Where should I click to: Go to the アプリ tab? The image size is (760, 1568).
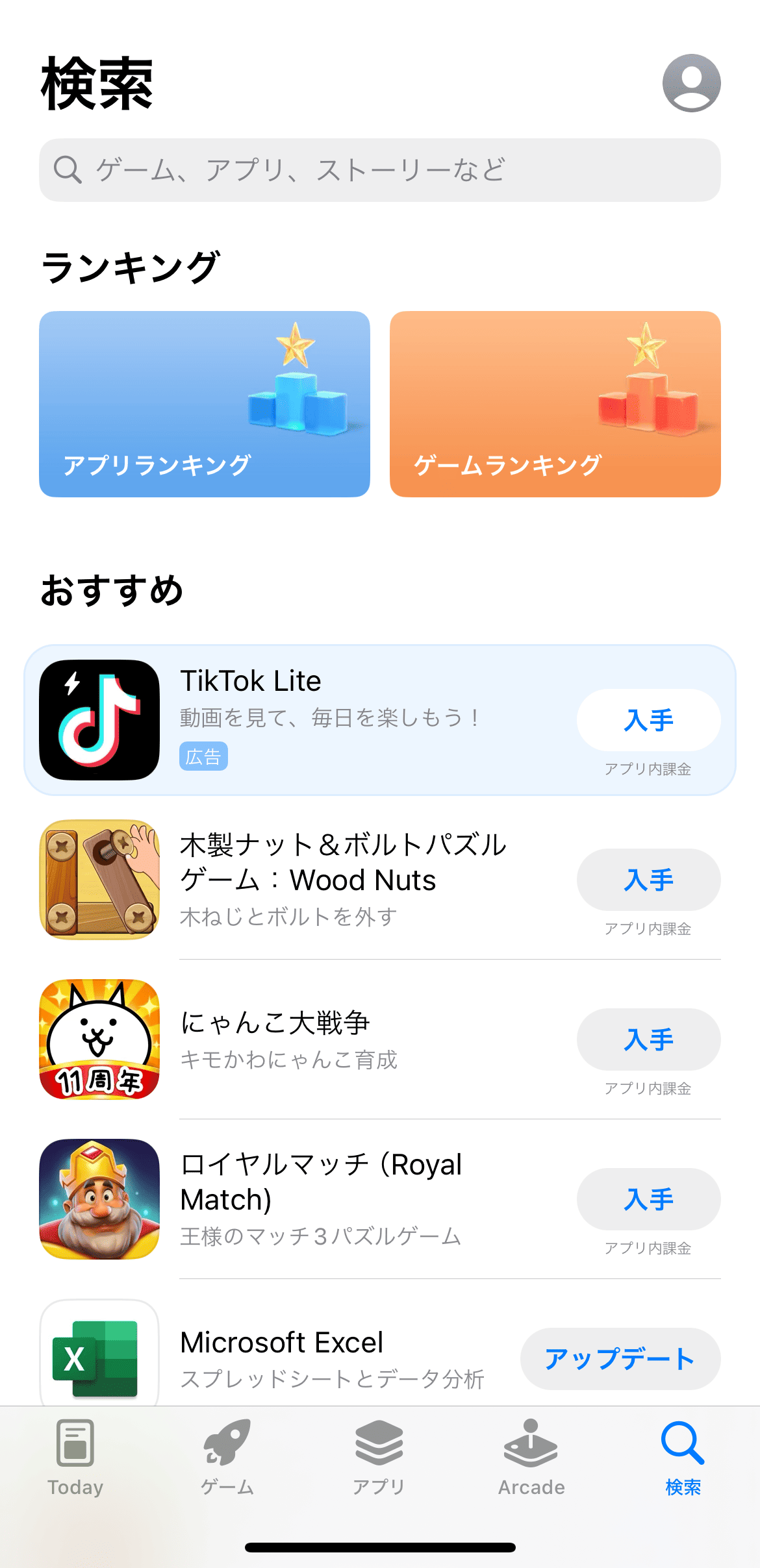(379, 1459)
